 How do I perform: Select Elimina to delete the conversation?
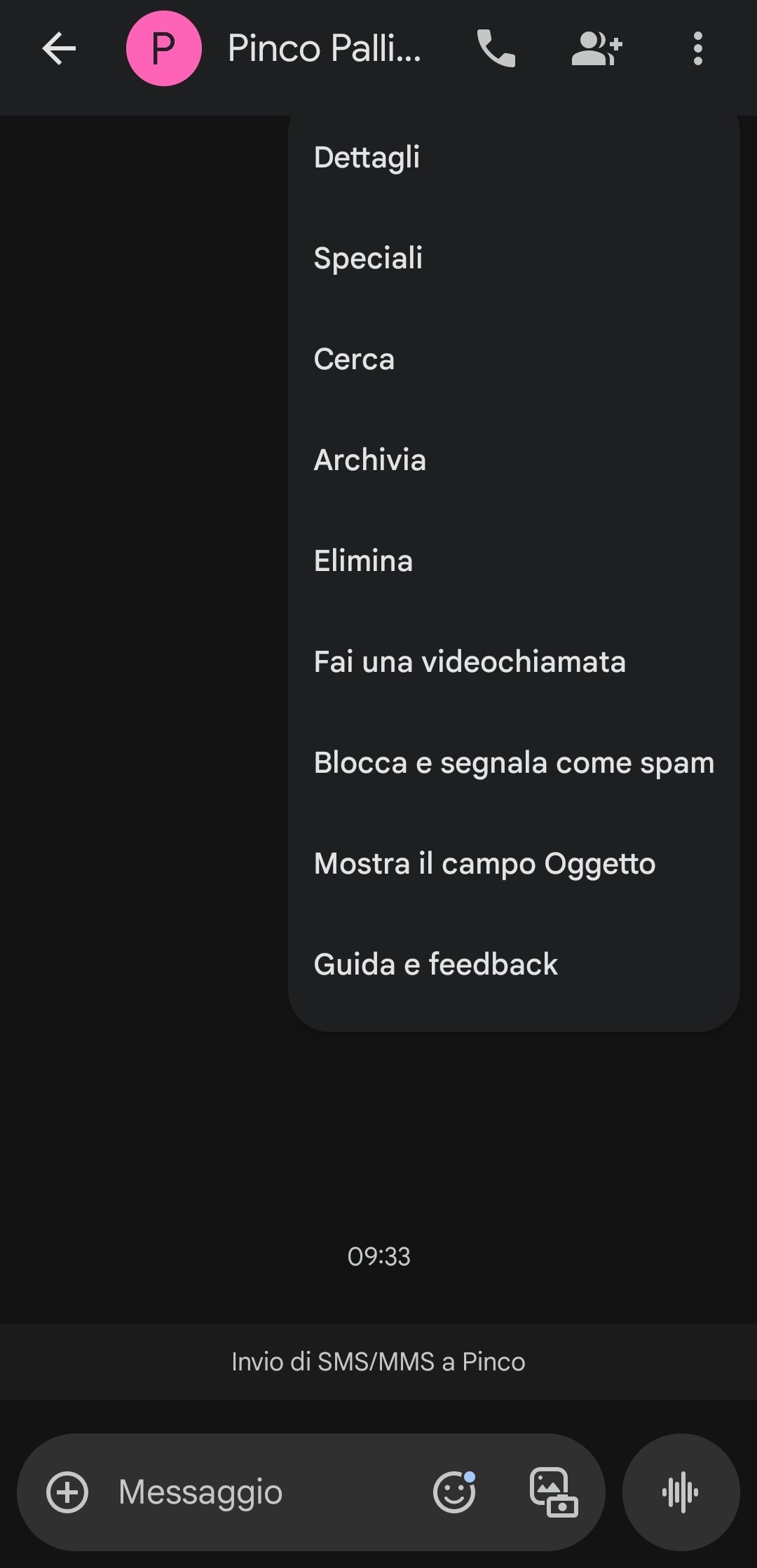click(x=514, y=561)
